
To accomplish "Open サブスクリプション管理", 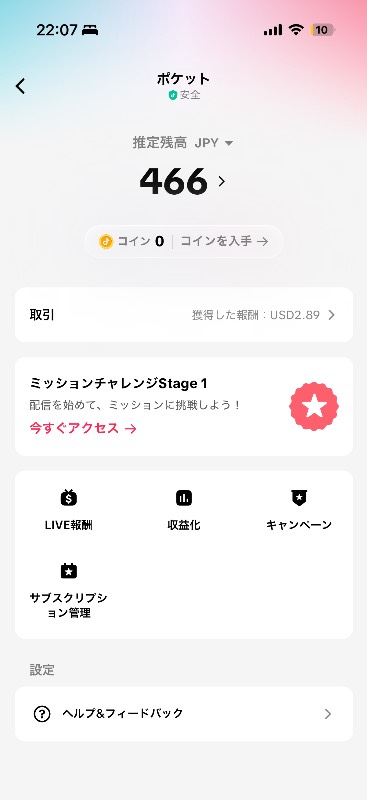I will [x=68, y=591].
